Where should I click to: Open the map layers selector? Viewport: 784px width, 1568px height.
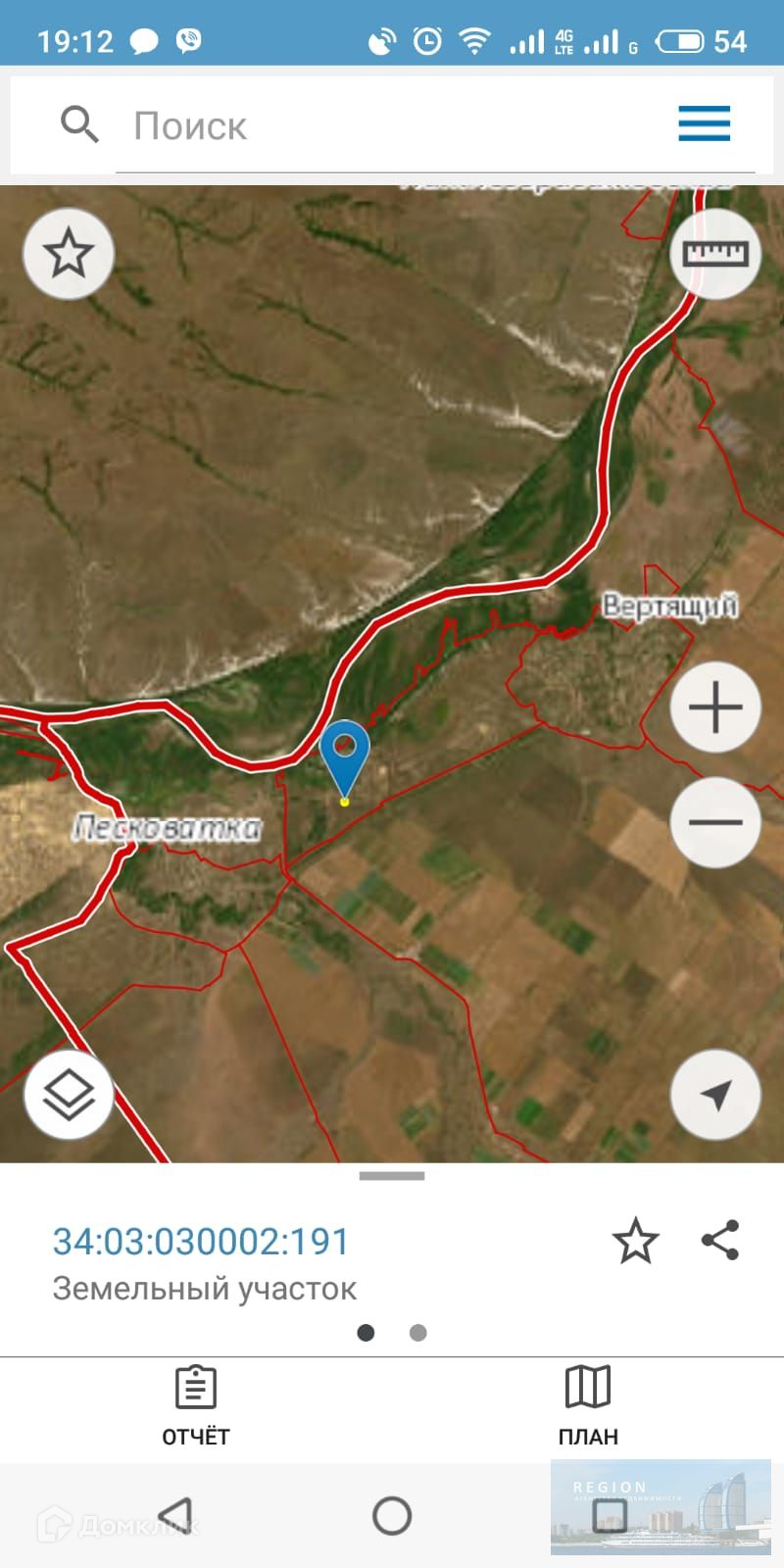[x=69, y=1095]
